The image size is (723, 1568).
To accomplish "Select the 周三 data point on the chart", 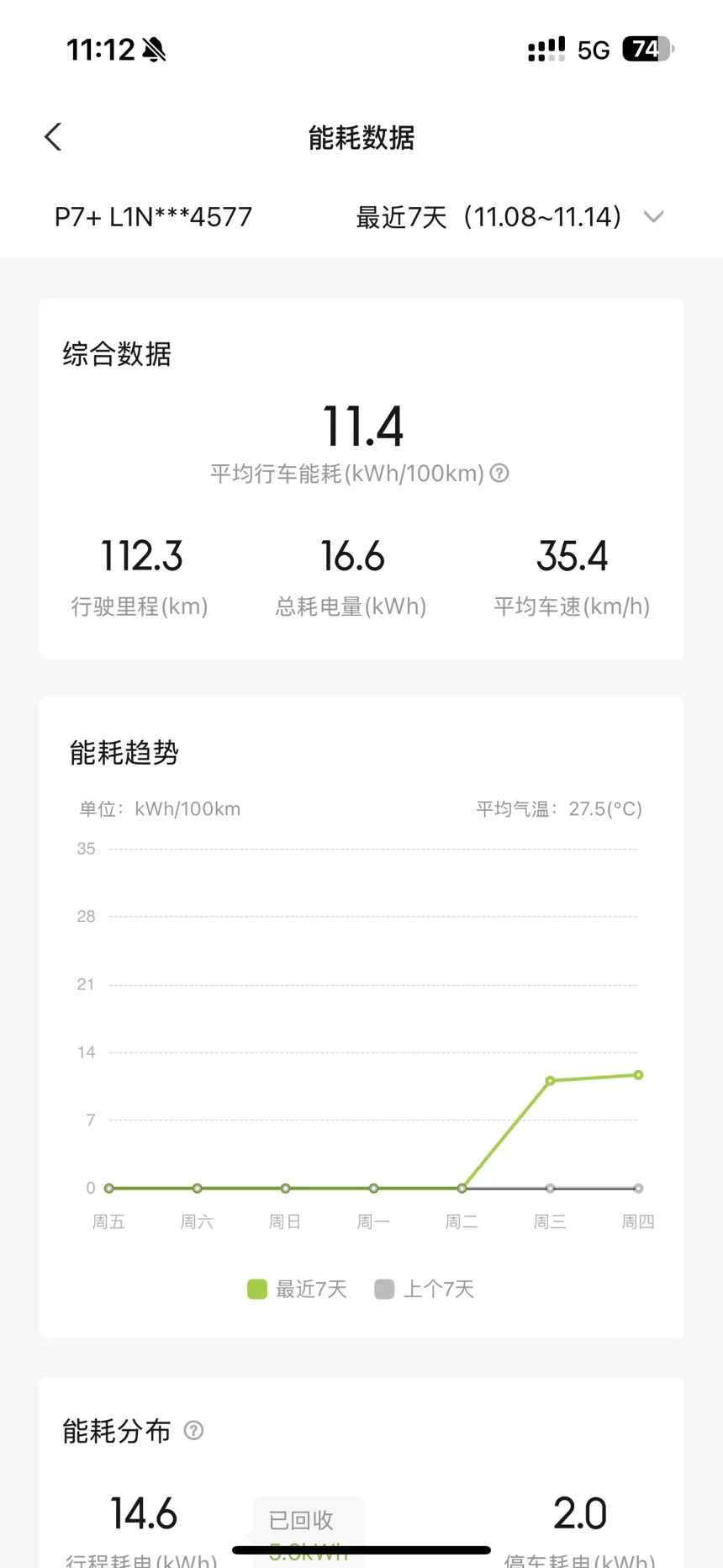I will click(x=550, y=1081).
